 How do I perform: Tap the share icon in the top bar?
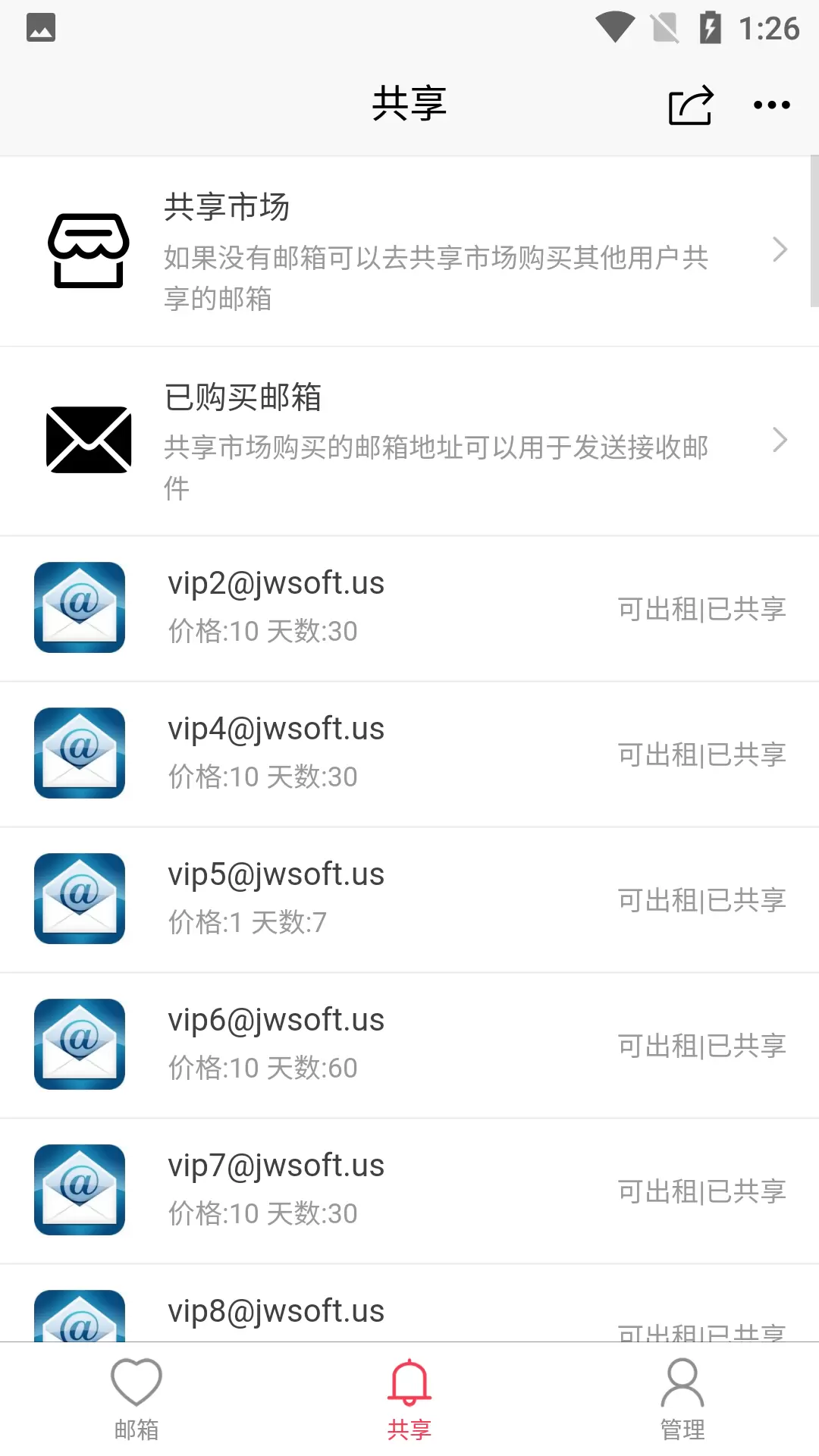(691, 105)
